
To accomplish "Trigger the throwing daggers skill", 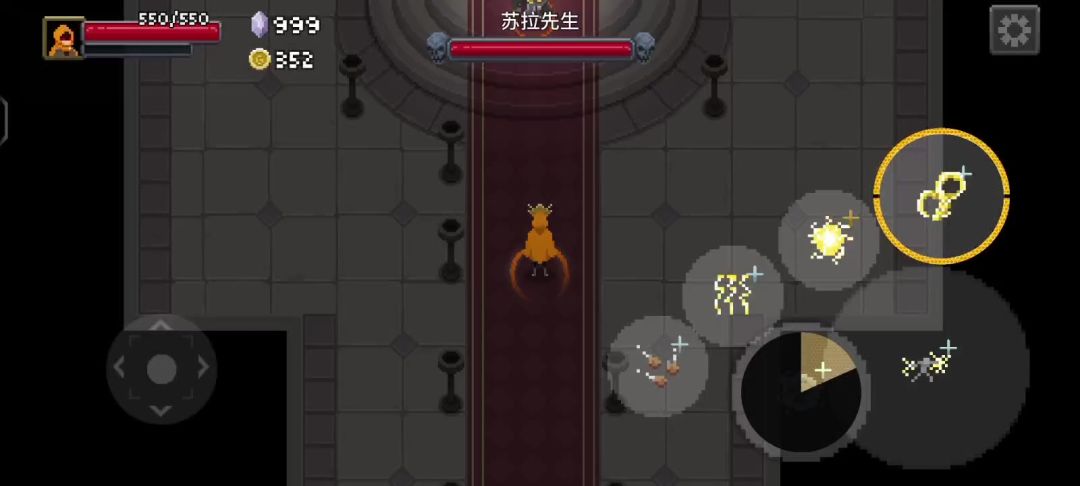I will point(659,367).
